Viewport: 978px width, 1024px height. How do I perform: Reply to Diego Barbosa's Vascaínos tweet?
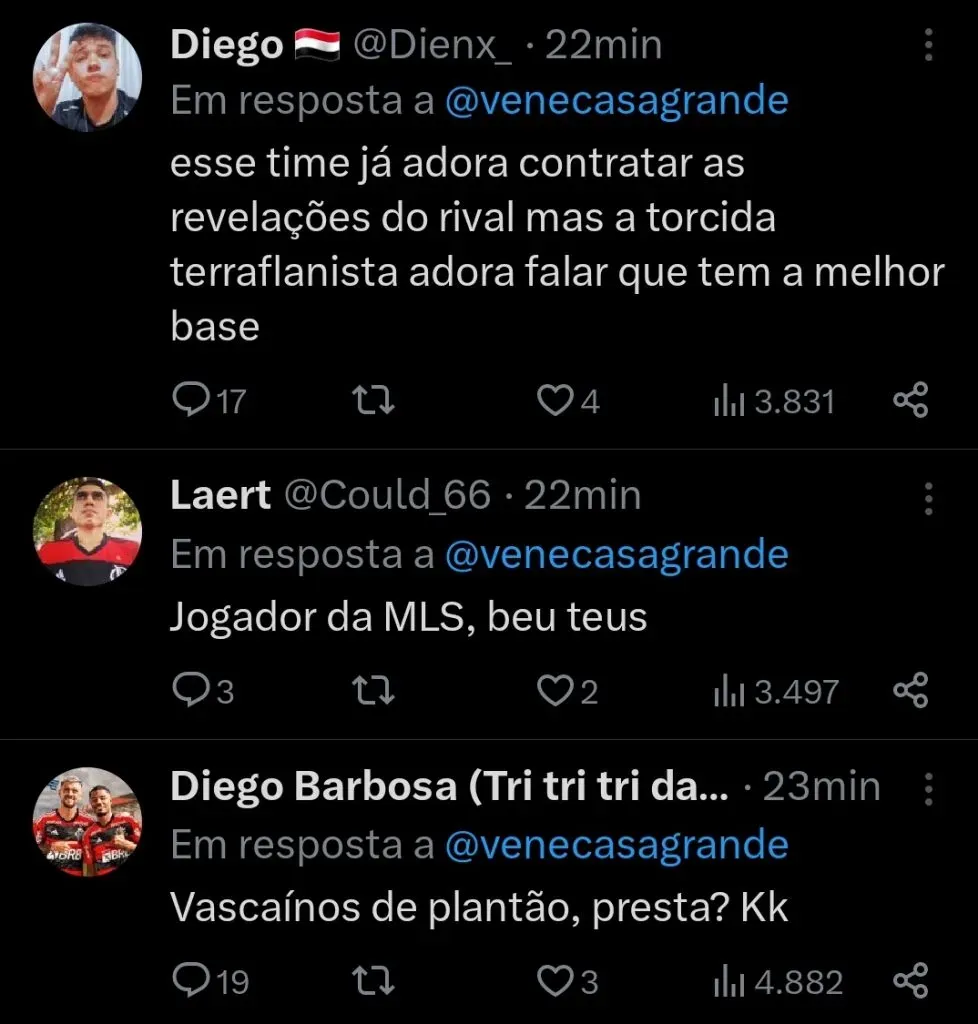point(189,981)
